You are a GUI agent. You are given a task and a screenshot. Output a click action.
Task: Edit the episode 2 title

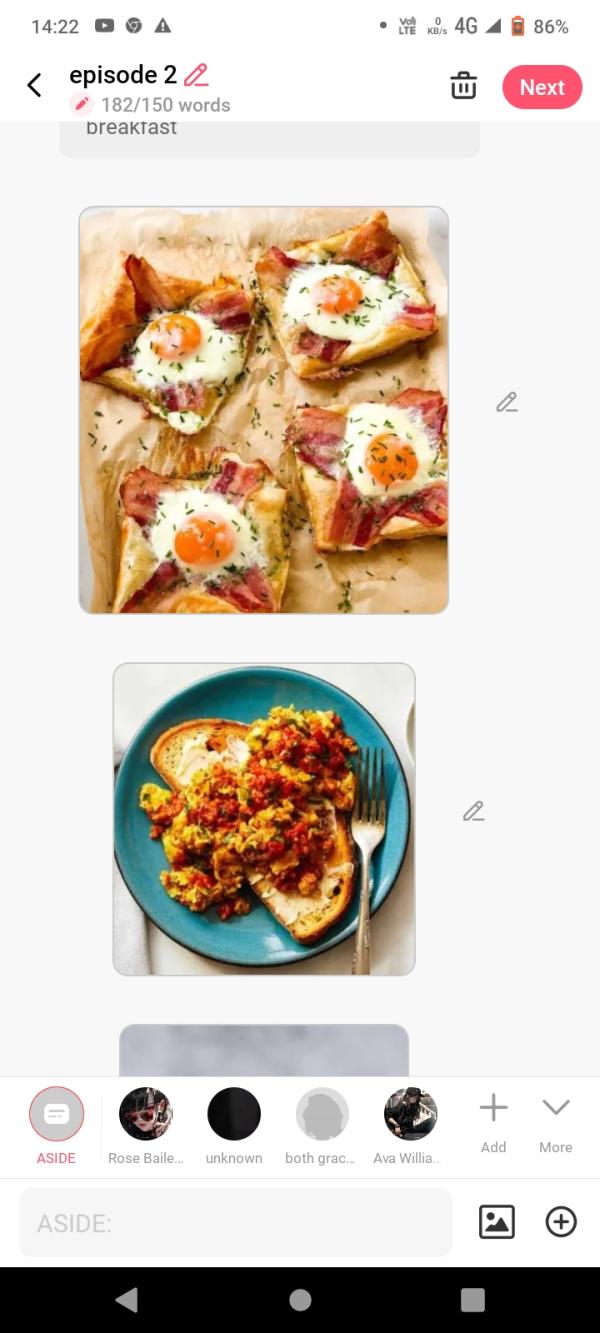196,75
